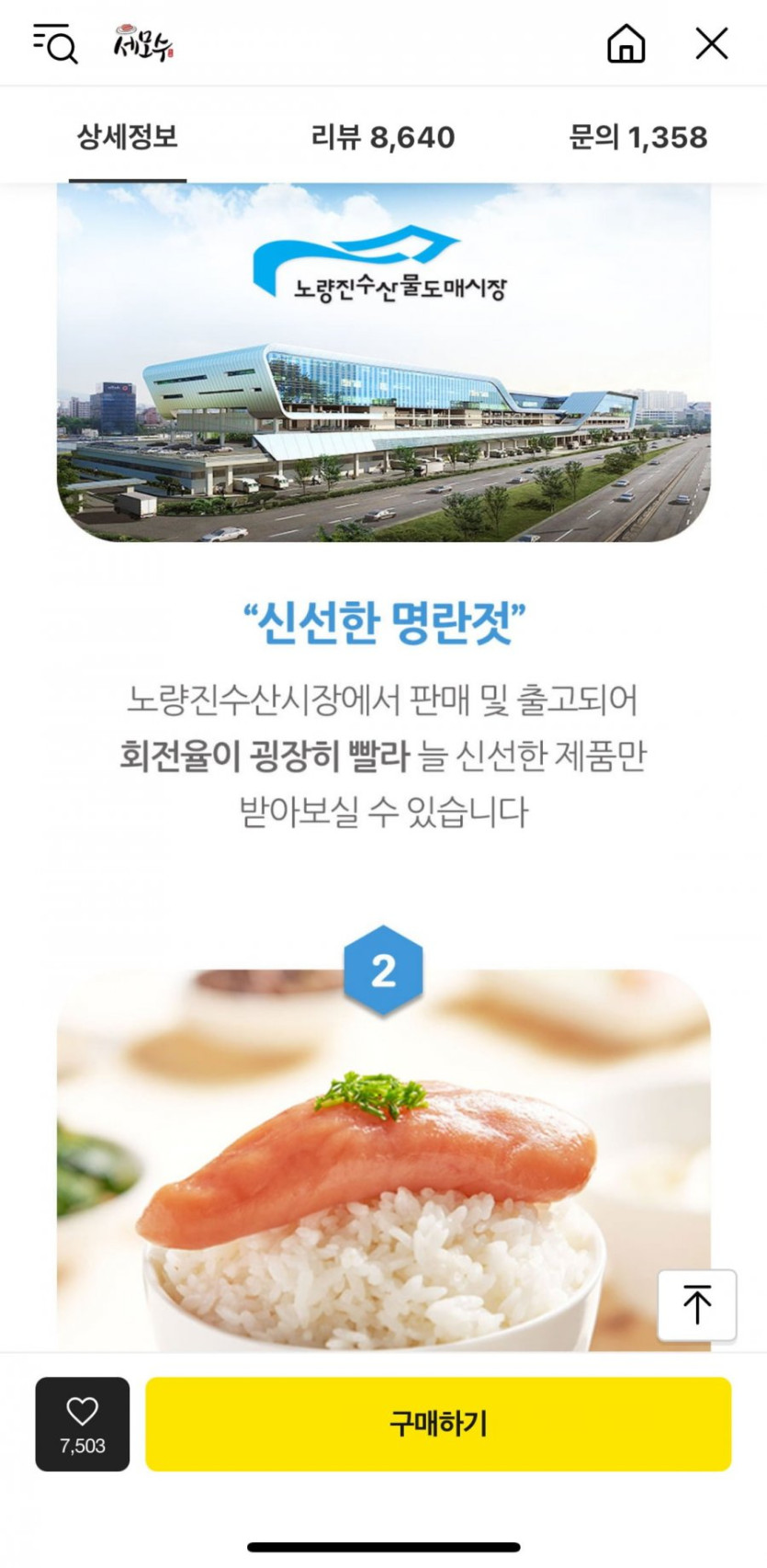The height and width of the screenshot is (1568, 767).
Task: Tap 구매하기 to purchase
Action: pos(438,1423)
